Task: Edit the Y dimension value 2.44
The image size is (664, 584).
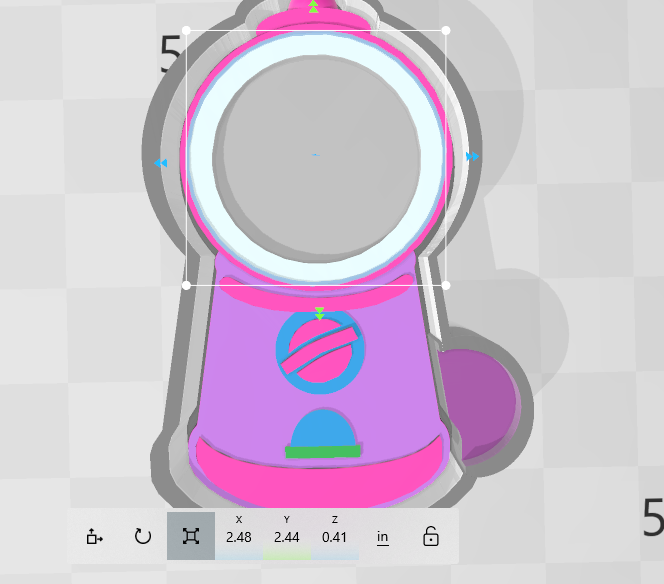Action: pos(287,537)
